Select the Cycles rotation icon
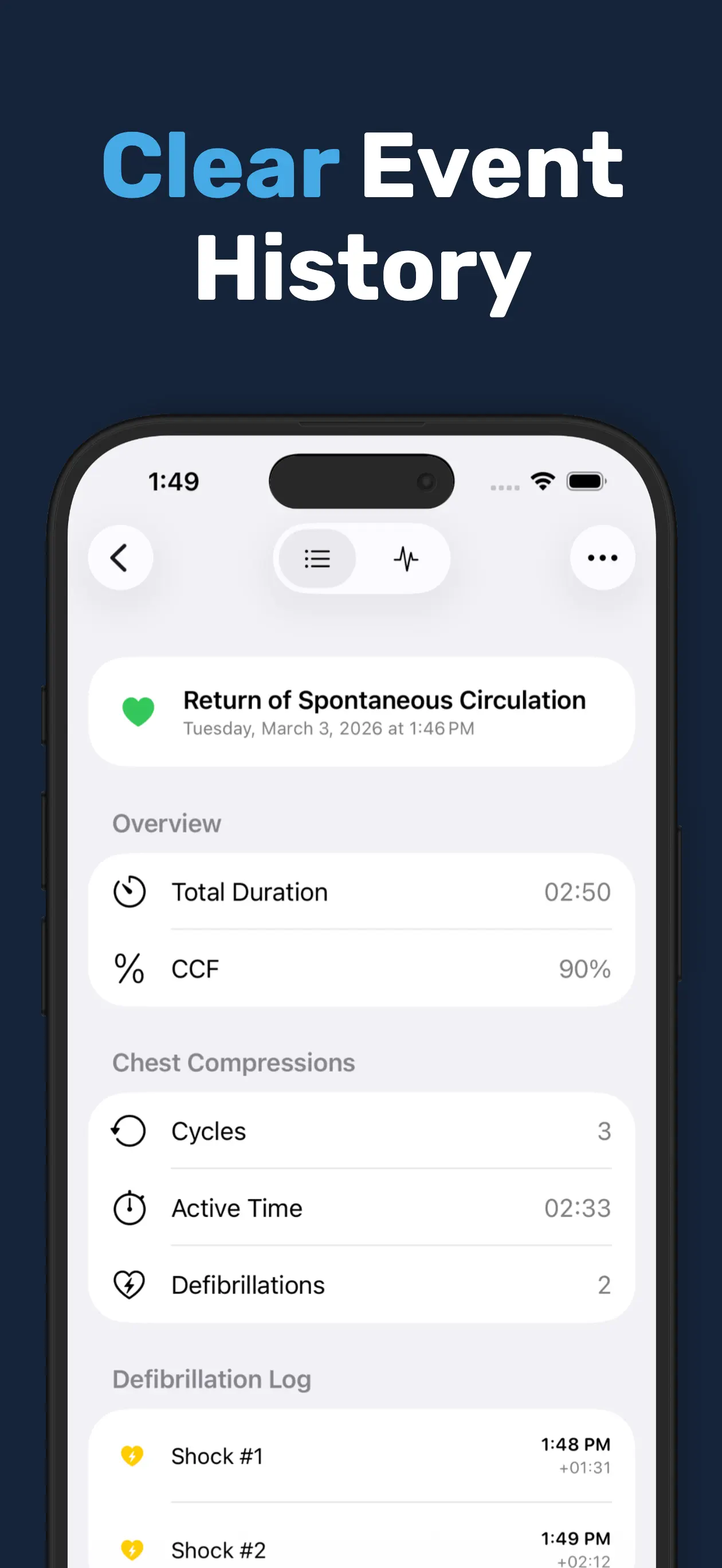 tap(129, 1130)
